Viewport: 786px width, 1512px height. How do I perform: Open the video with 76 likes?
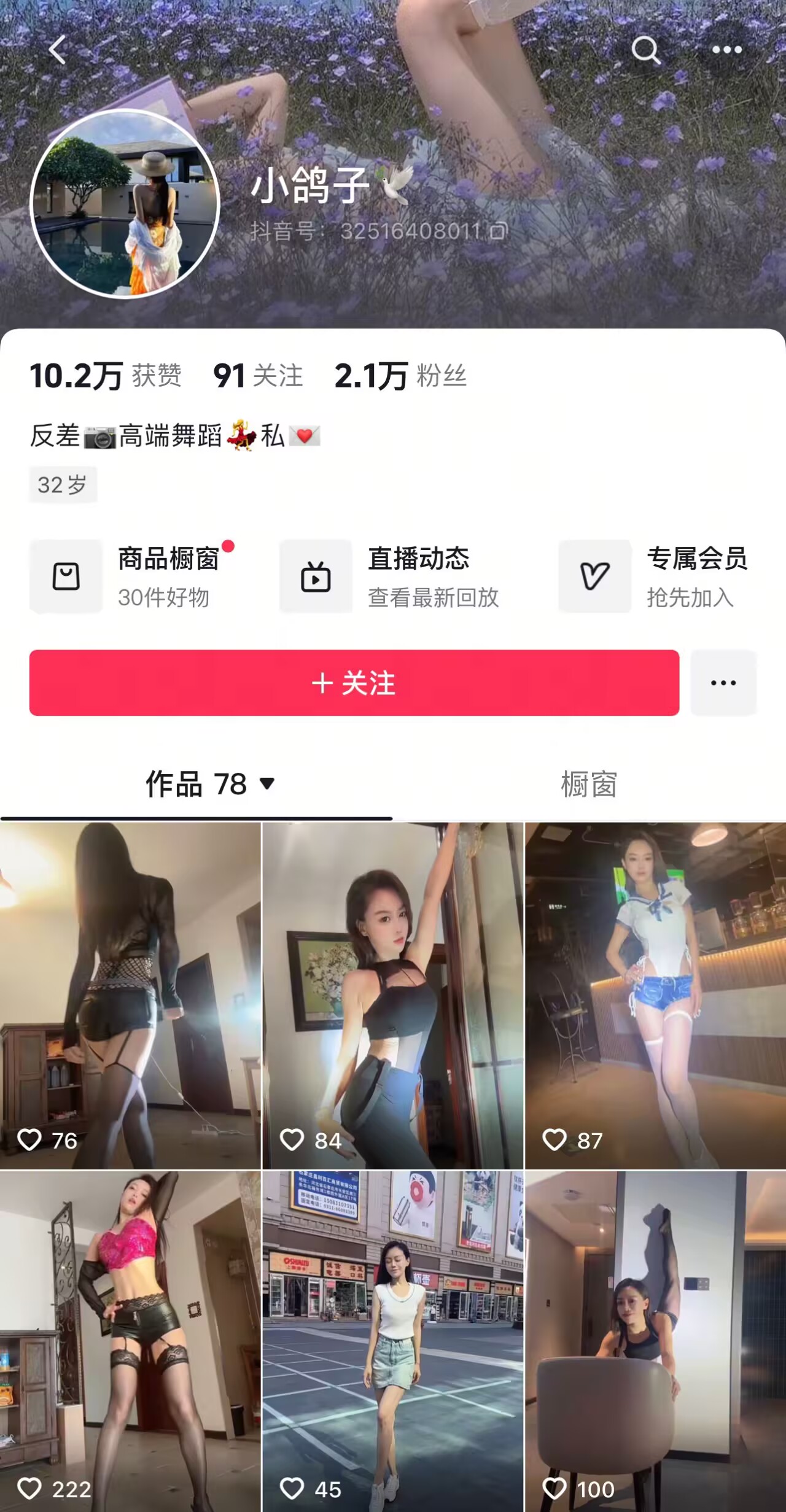130,994
